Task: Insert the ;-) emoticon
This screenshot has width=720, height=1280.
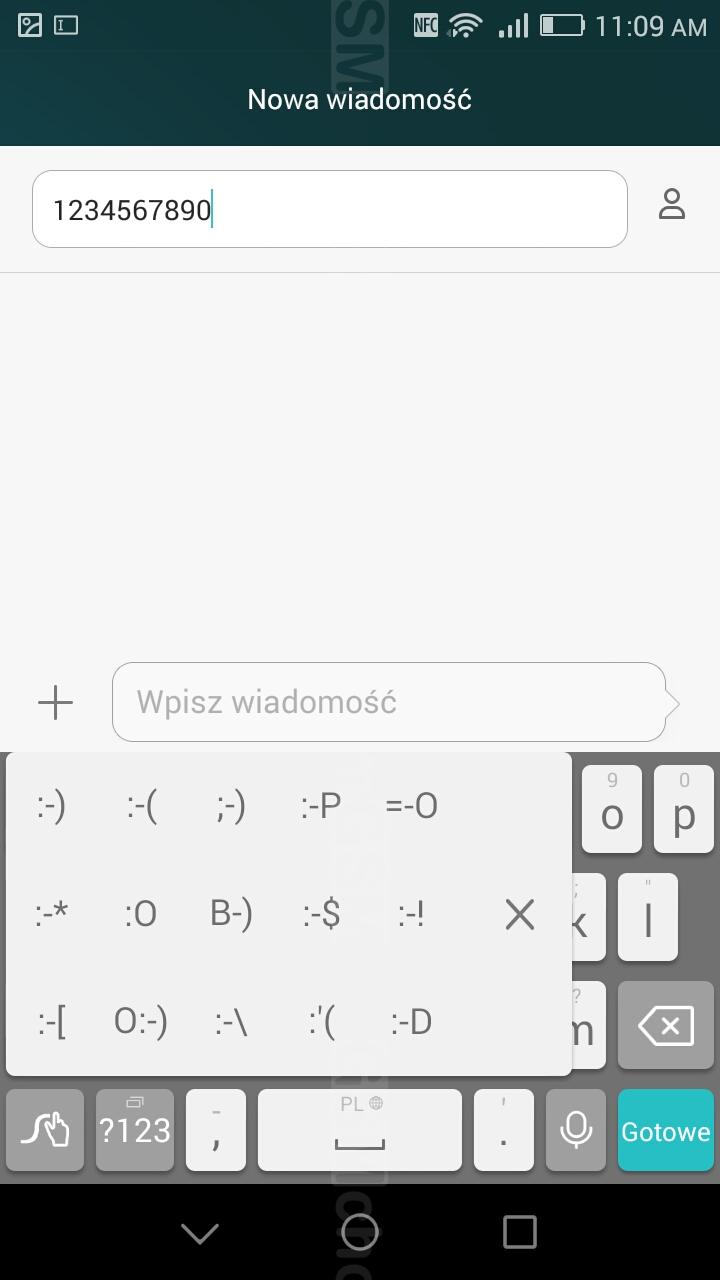Action: click(x=230, y=806)
